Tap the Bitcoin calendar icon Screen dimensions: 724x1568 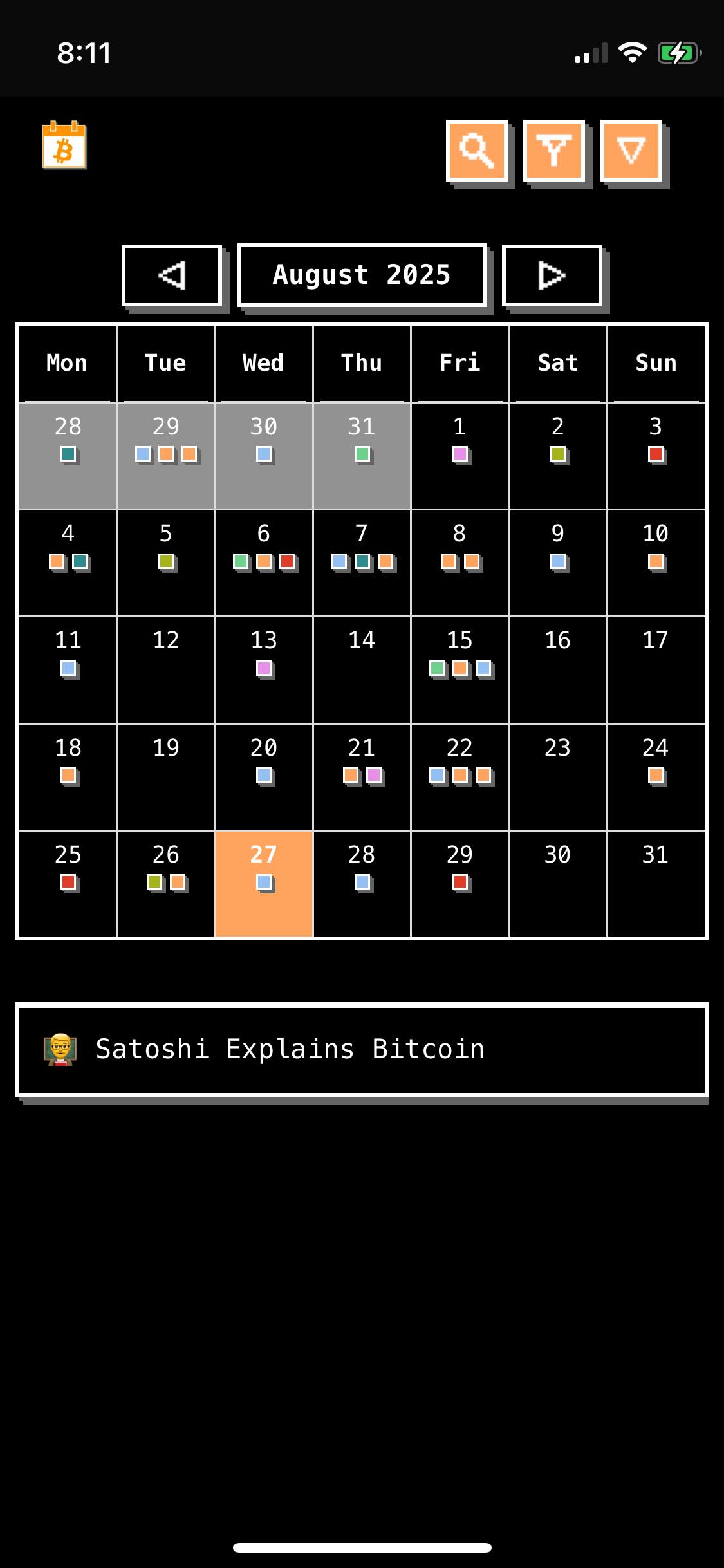[64, 145]
